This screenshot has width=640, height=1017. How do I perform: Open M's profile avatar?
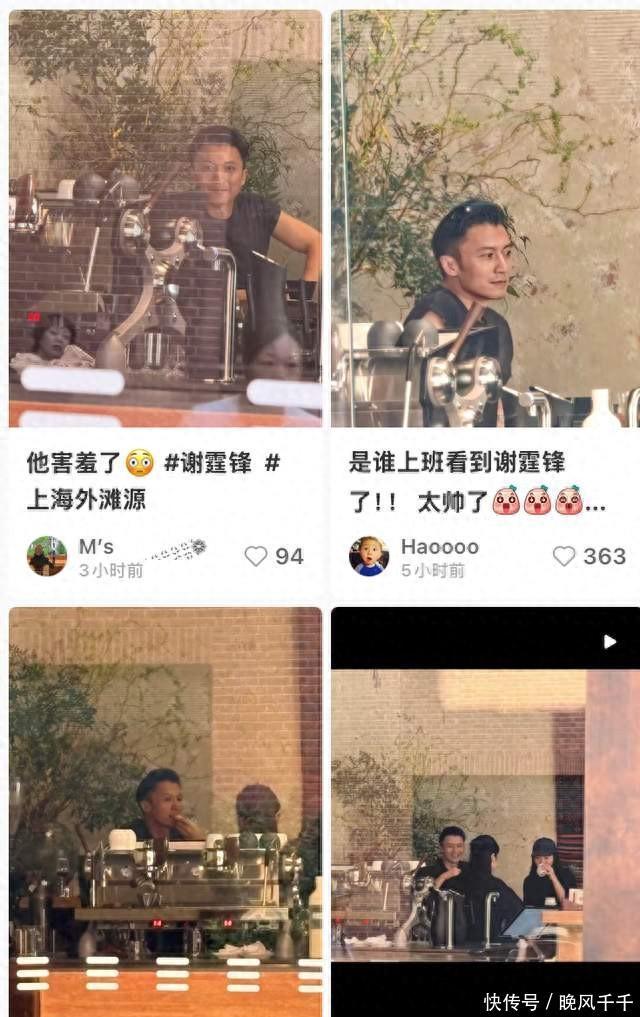pos(47,556)
